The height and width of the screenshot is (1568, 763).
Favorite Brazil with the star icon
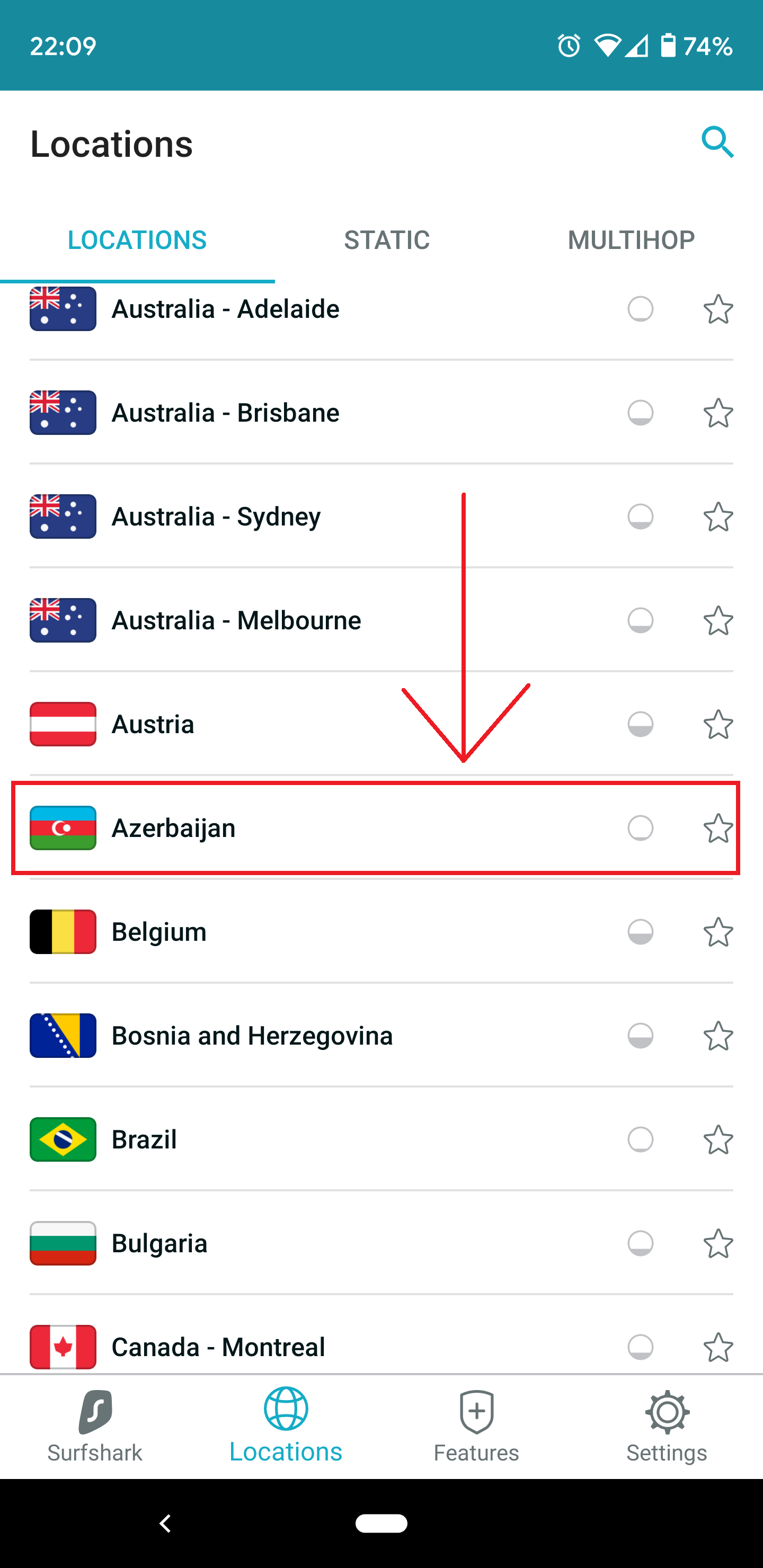(x=718, y=1139)
